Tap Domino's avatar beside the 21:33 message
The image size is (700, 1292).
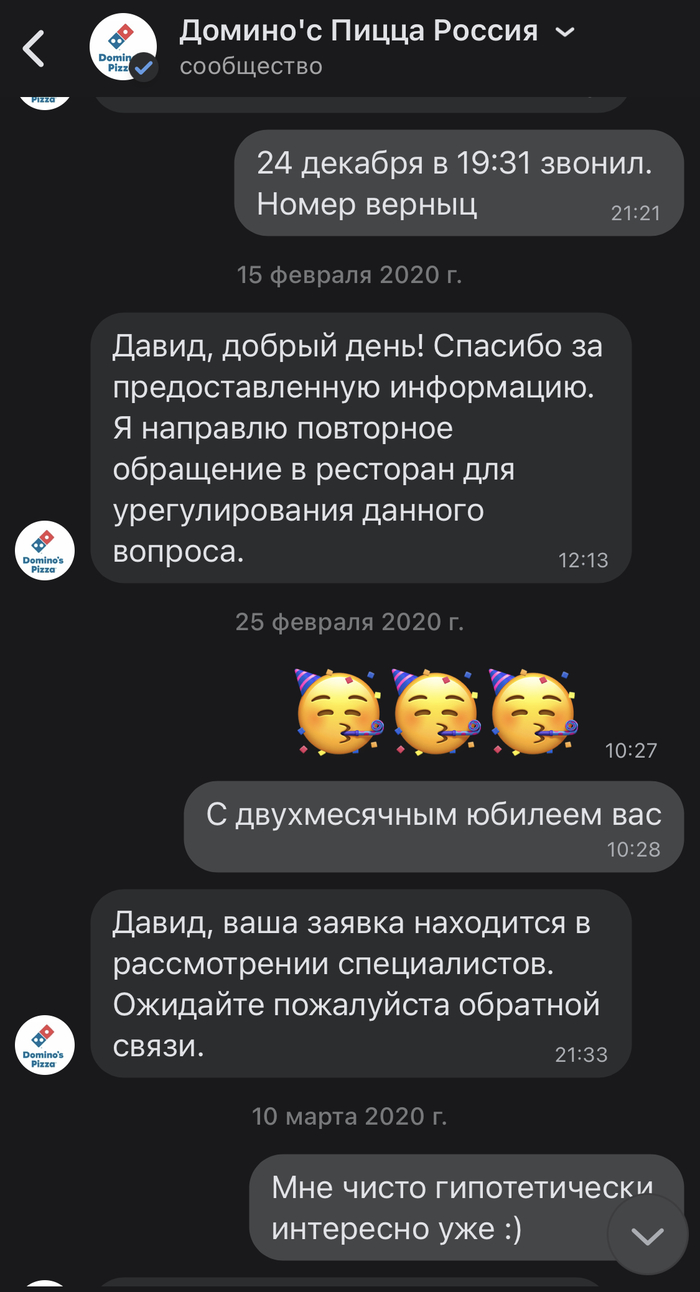(45, 1045)
